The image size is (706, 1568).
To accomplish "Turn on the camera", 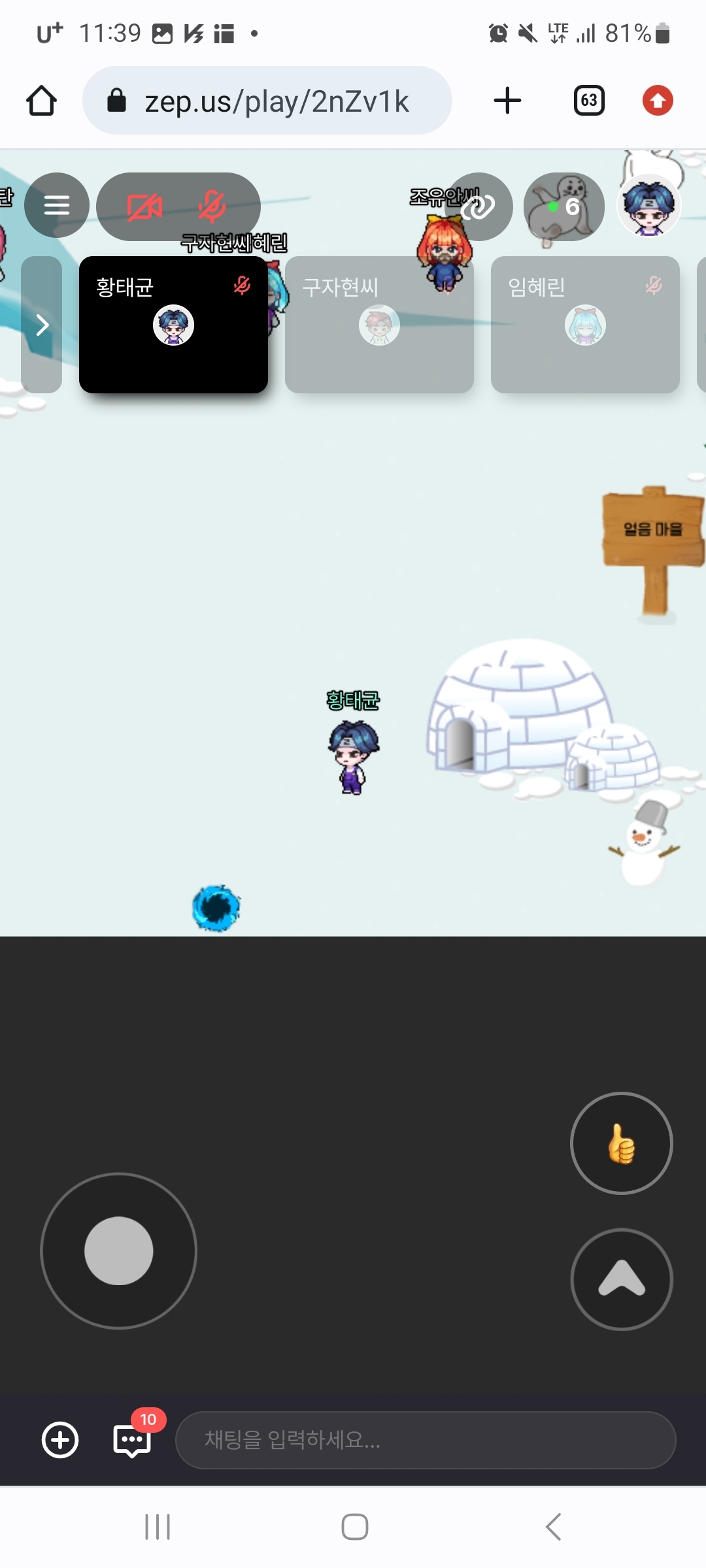I will click(x=144, y=207).
